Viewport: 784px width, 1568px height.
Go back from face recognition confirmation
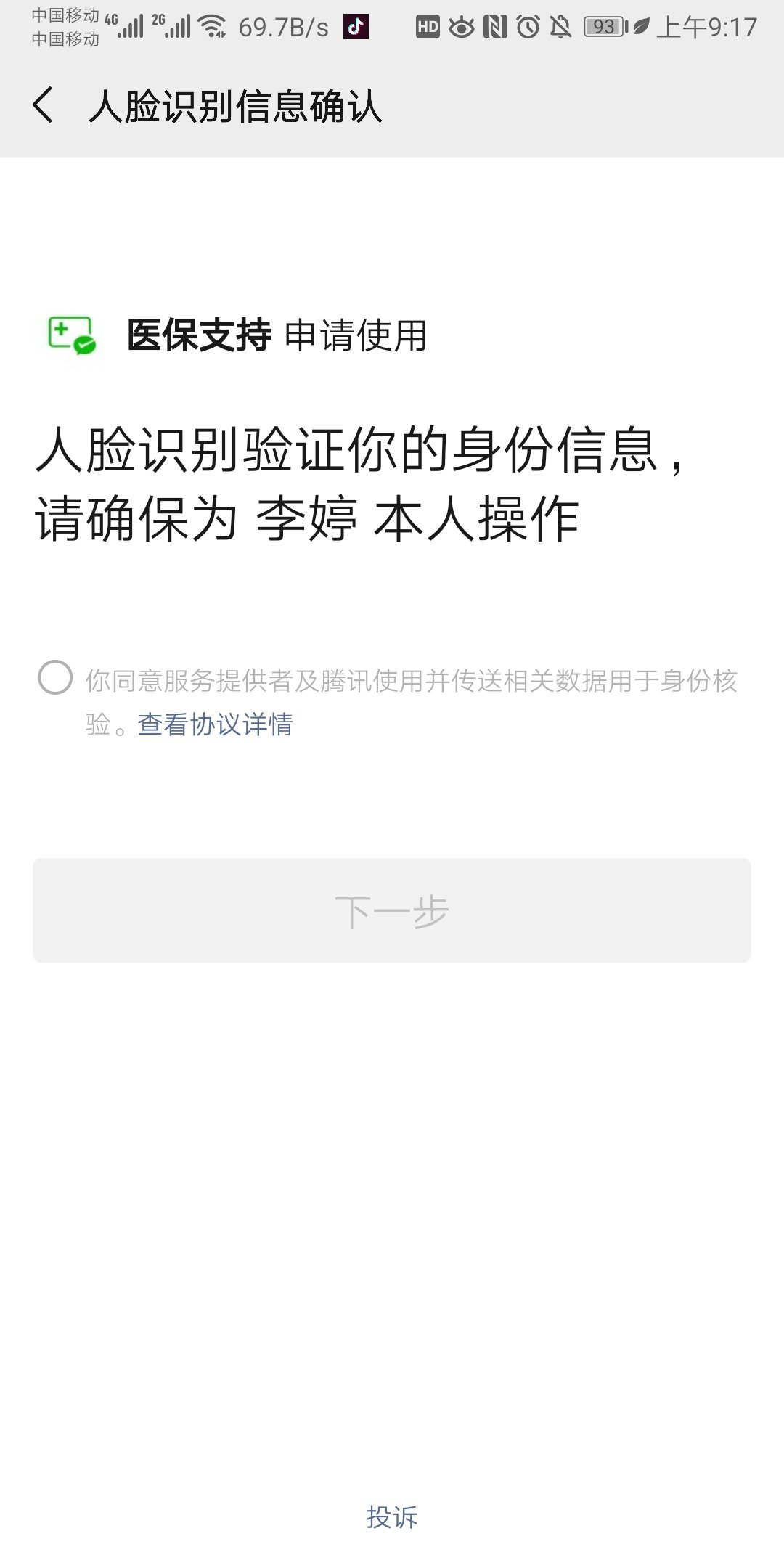pyautogui.click(x=44, y=105)
